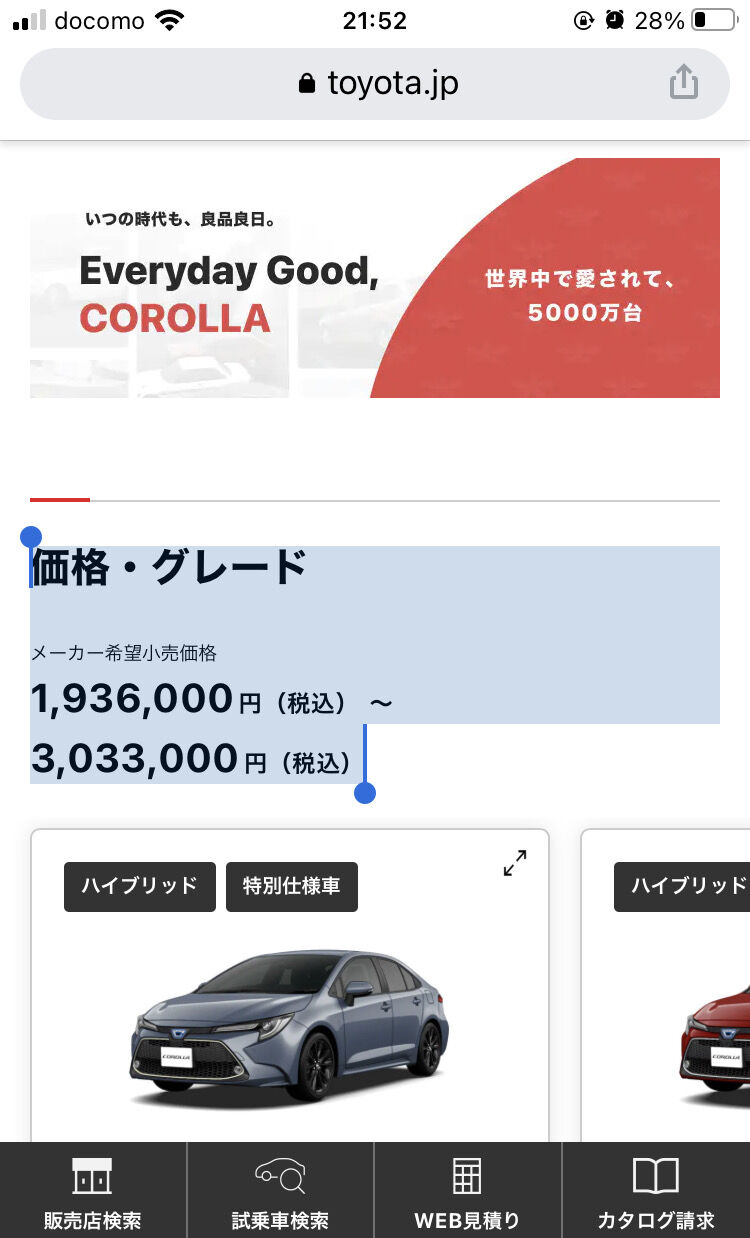Tap the share icon in address bar
Image resolution: width=750 pixels, height=1238 pixels.
point(683,82)
